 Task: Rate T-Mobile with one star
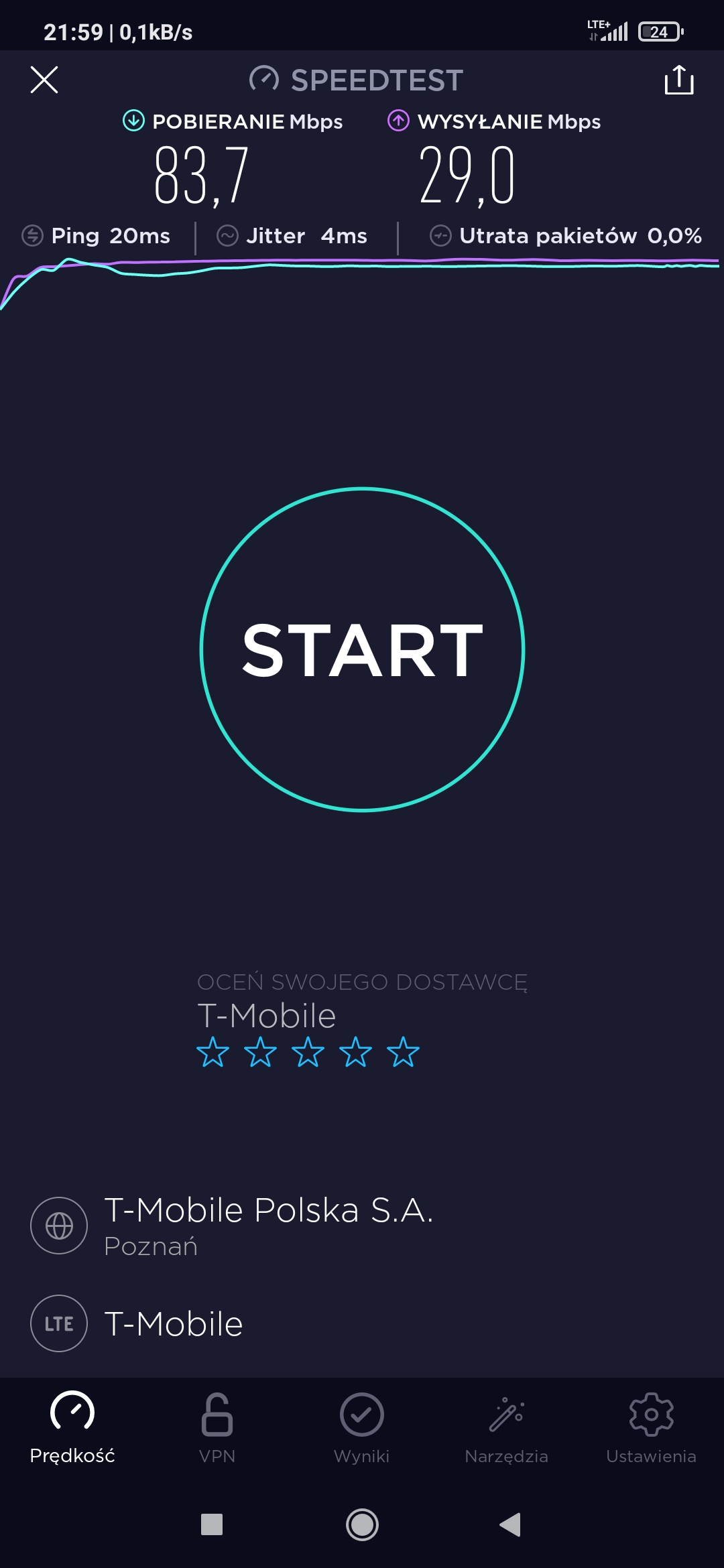[213, 1052]
